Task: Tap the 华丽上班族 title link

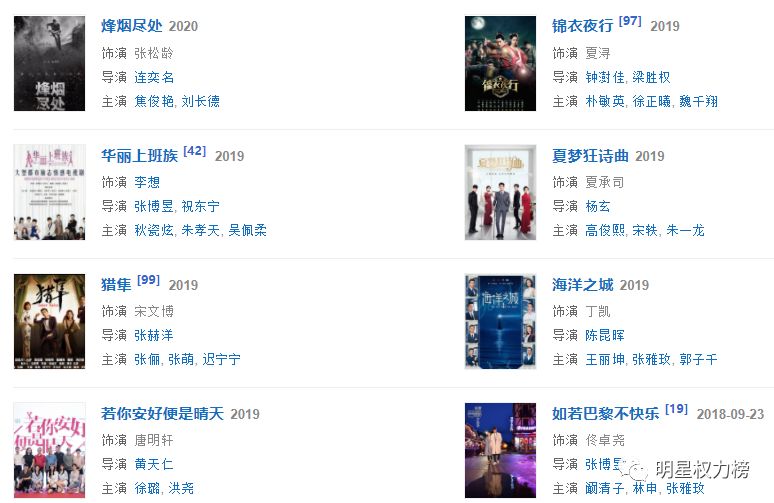Action: tap(139, 155)
